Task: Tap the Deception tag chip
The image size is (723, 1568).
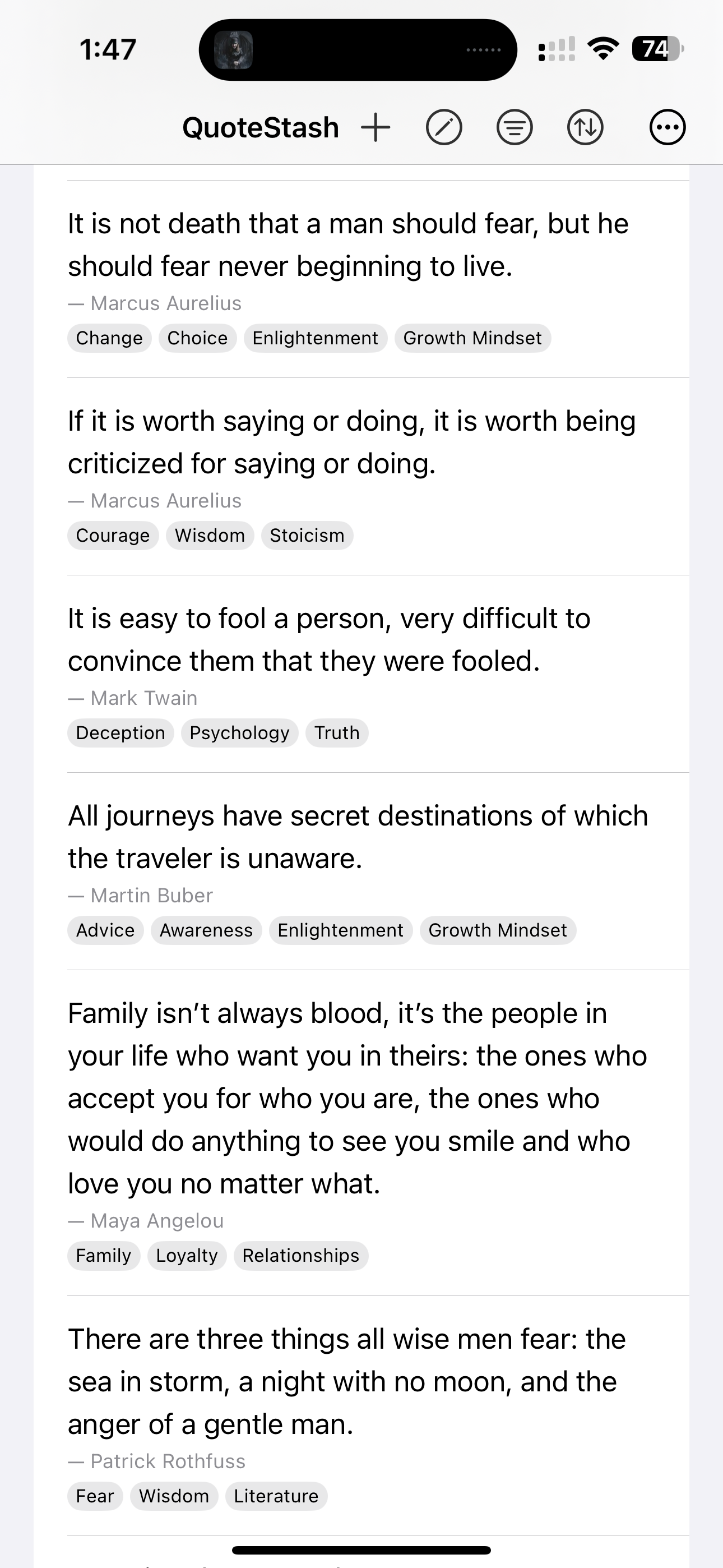Action: click(x=120, y=733)
